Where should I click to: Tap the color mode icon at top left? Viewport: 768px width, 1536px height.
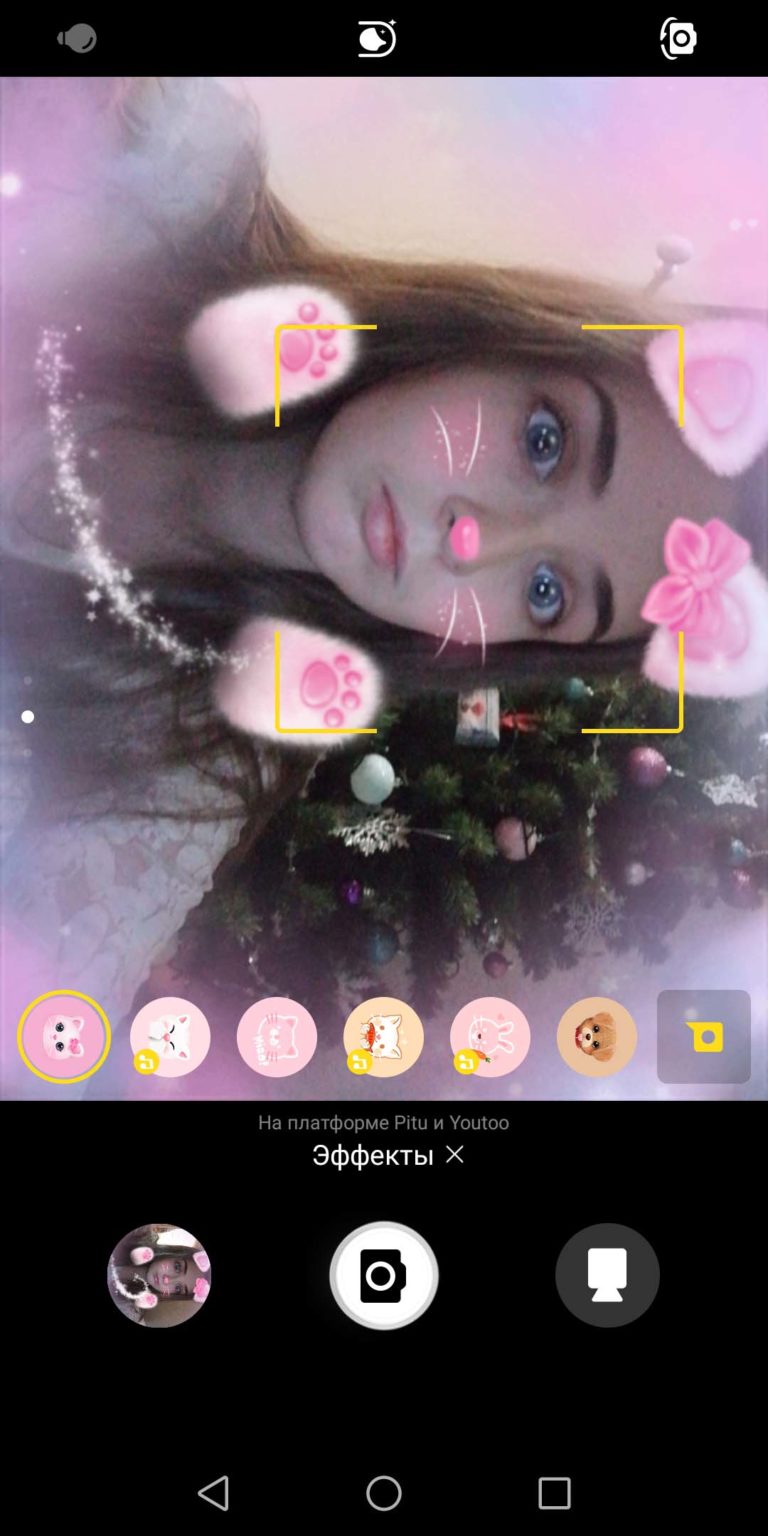[x=77, y=38]
